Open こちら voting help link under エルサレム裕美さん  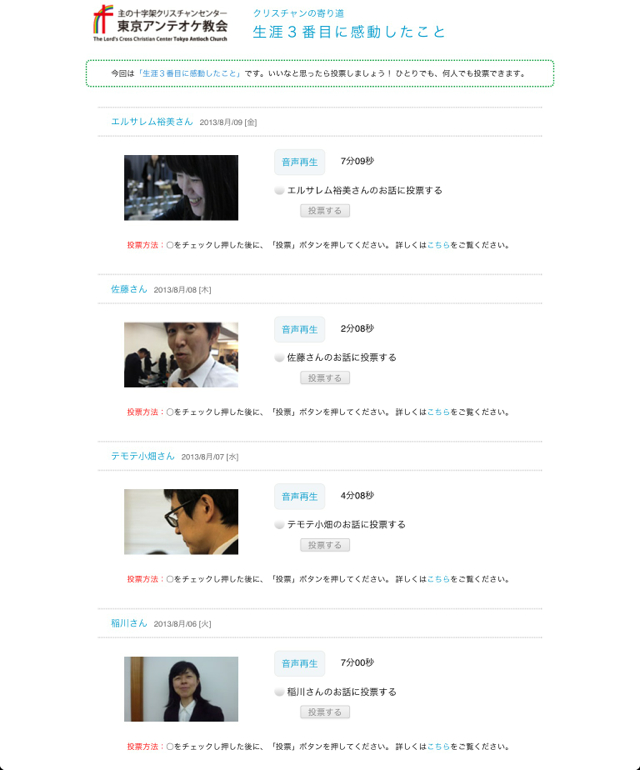click(x=438, y=245)
